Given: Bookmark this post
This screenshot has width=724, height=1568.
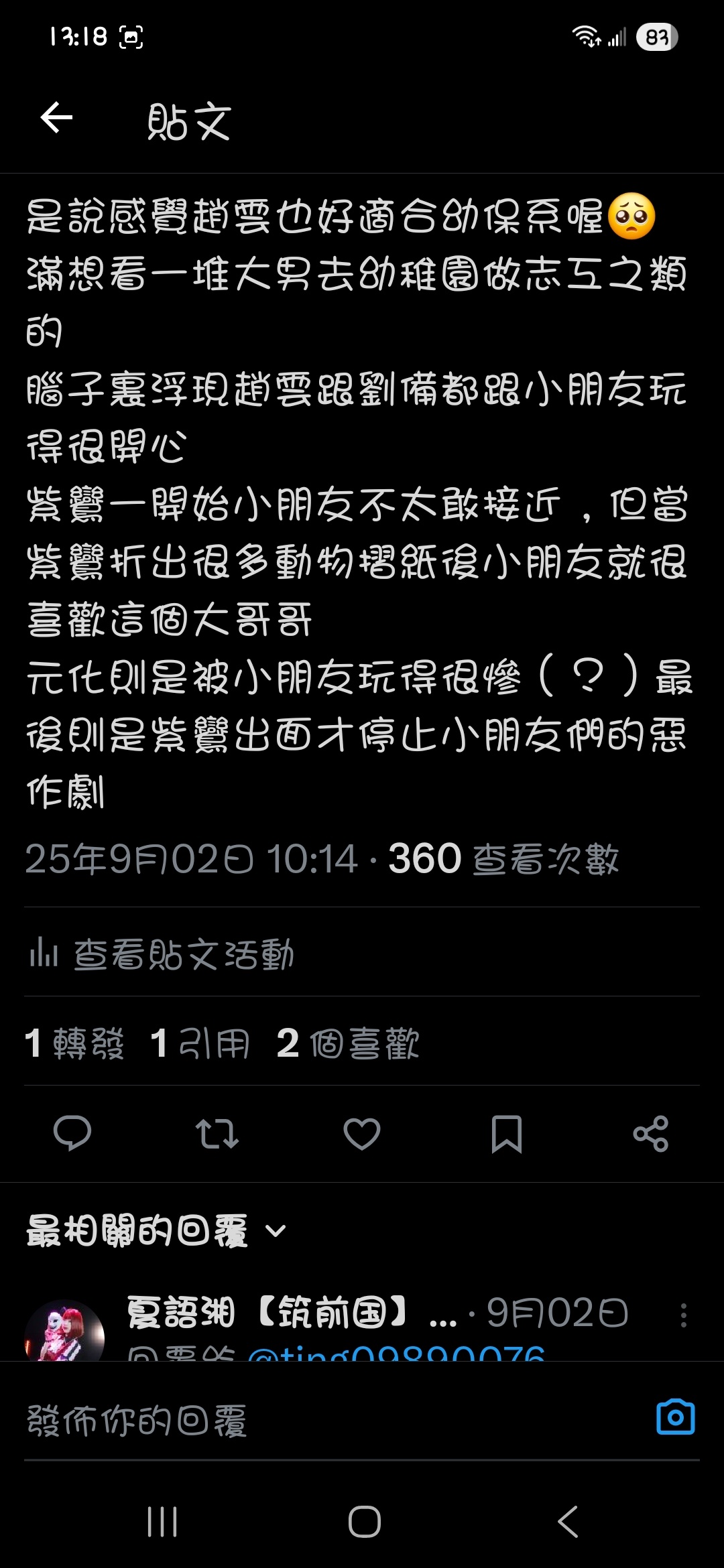Looking at the screenshot, I should coord(507,1134).
